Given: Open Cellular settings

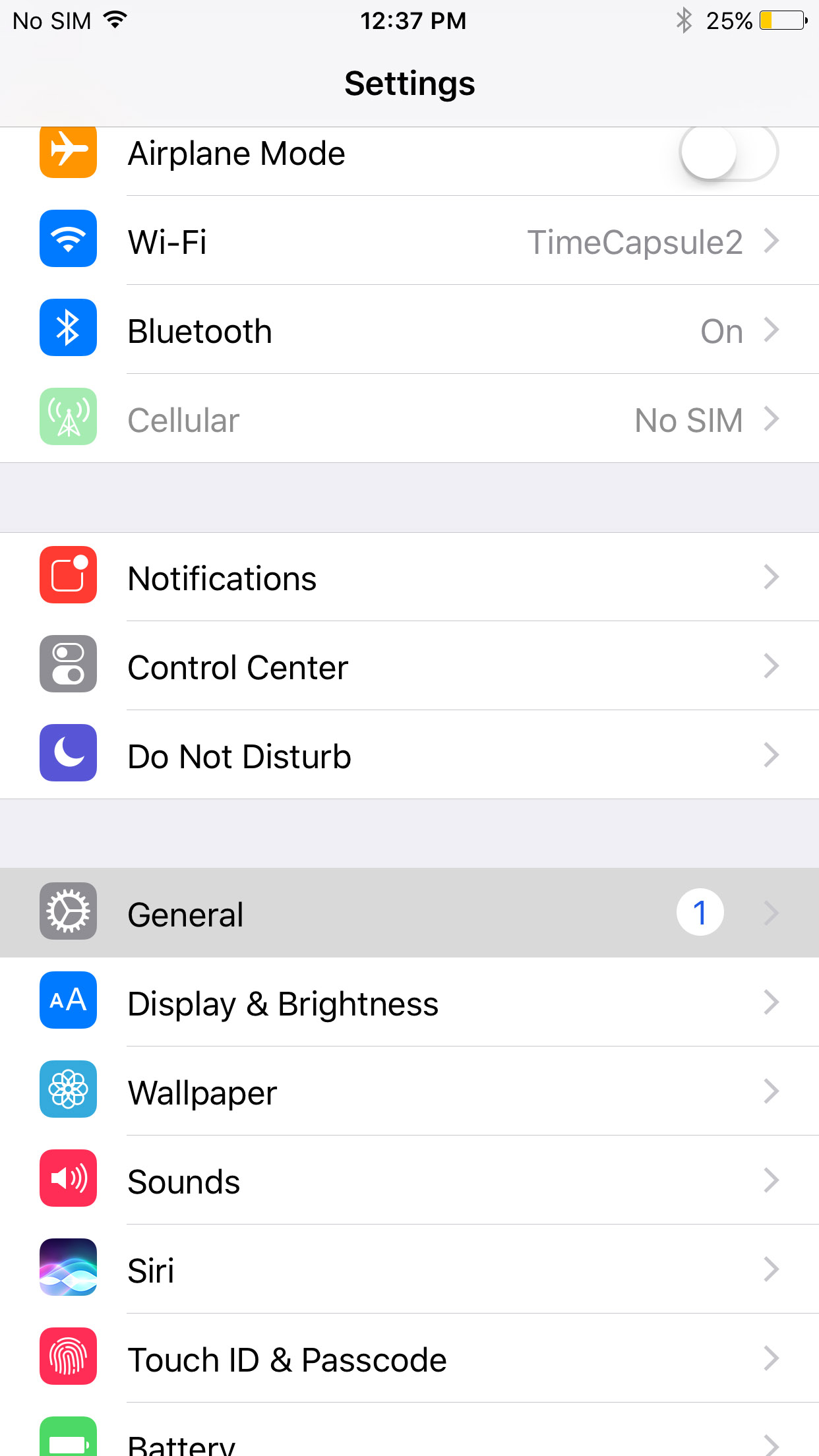Looking at the screenshot, I should pos(409,419).
